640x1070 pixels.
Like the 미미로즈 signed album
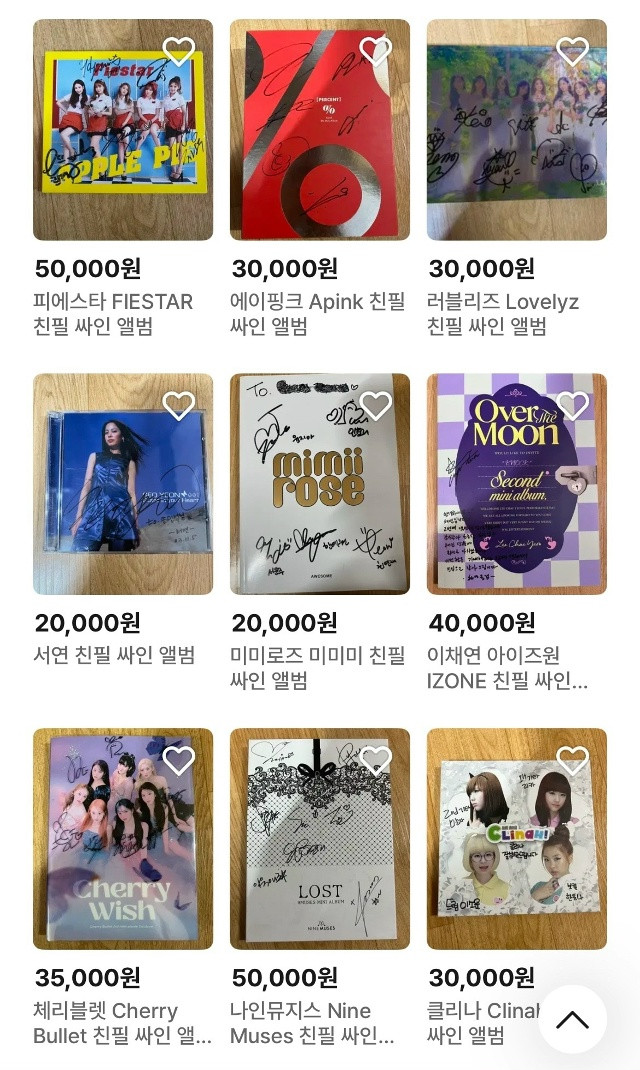click(x=376, y=405)
